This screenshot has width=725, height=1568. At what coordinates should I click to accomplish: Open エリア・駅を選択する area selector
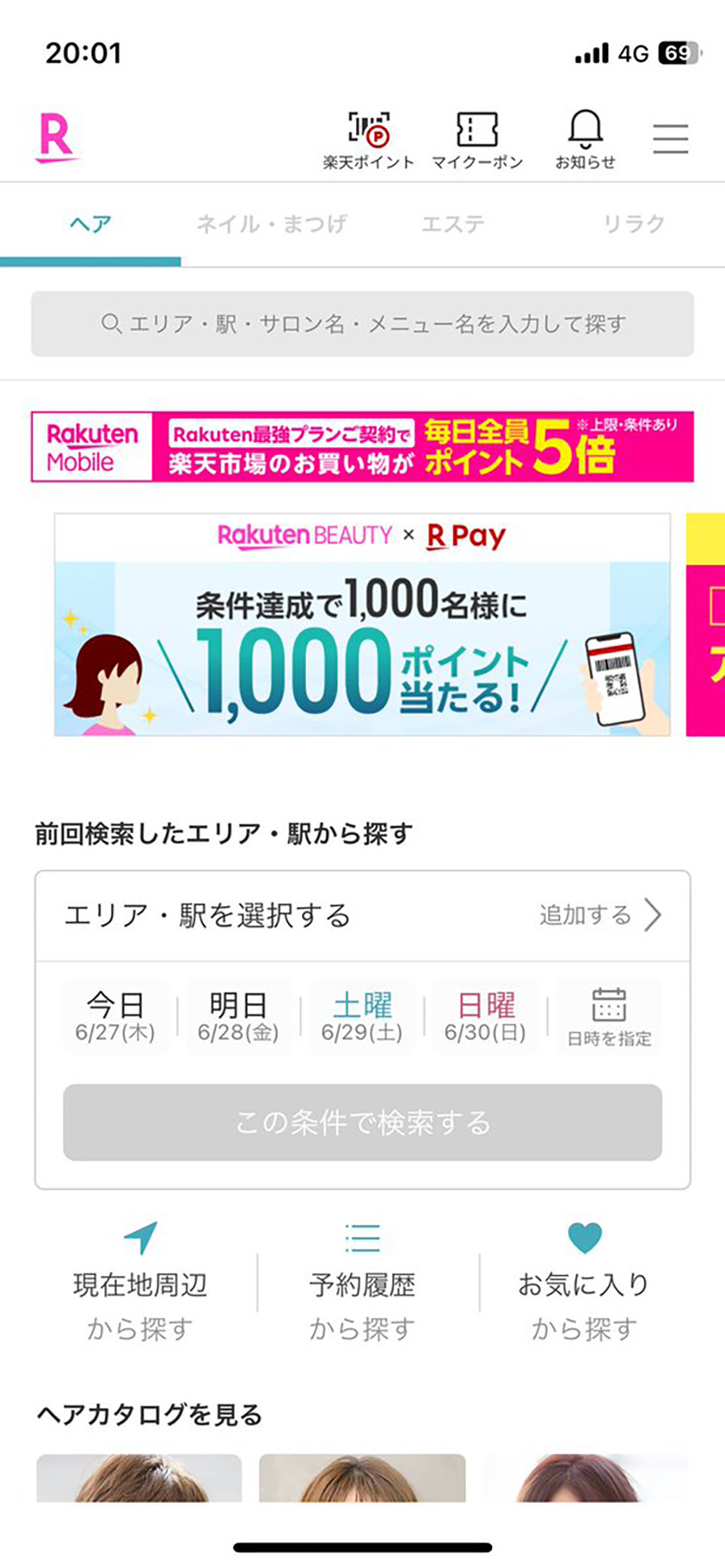[362, 916]
